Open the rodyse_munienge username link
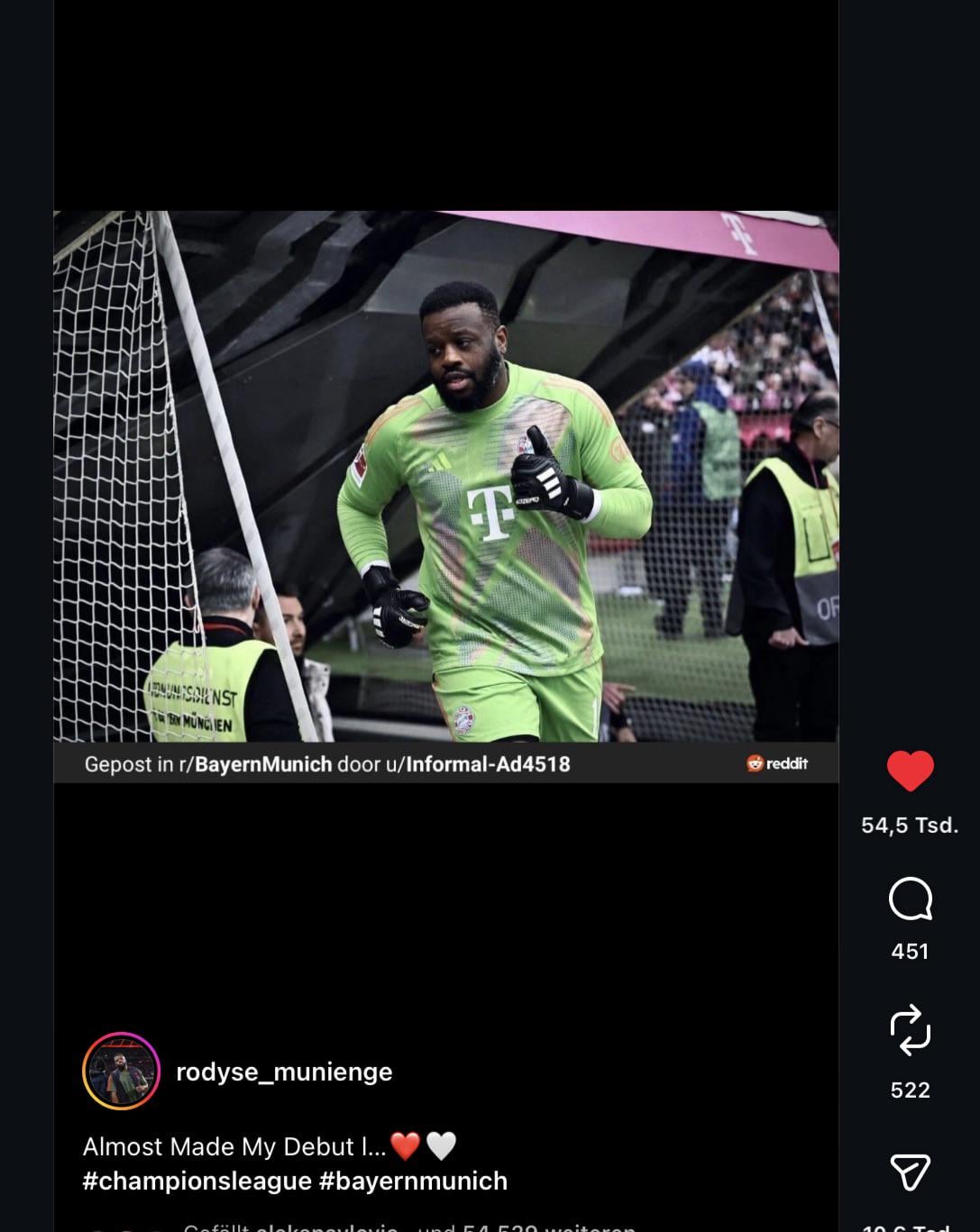Screen dimensions: 980x1232 (284, 1072)
